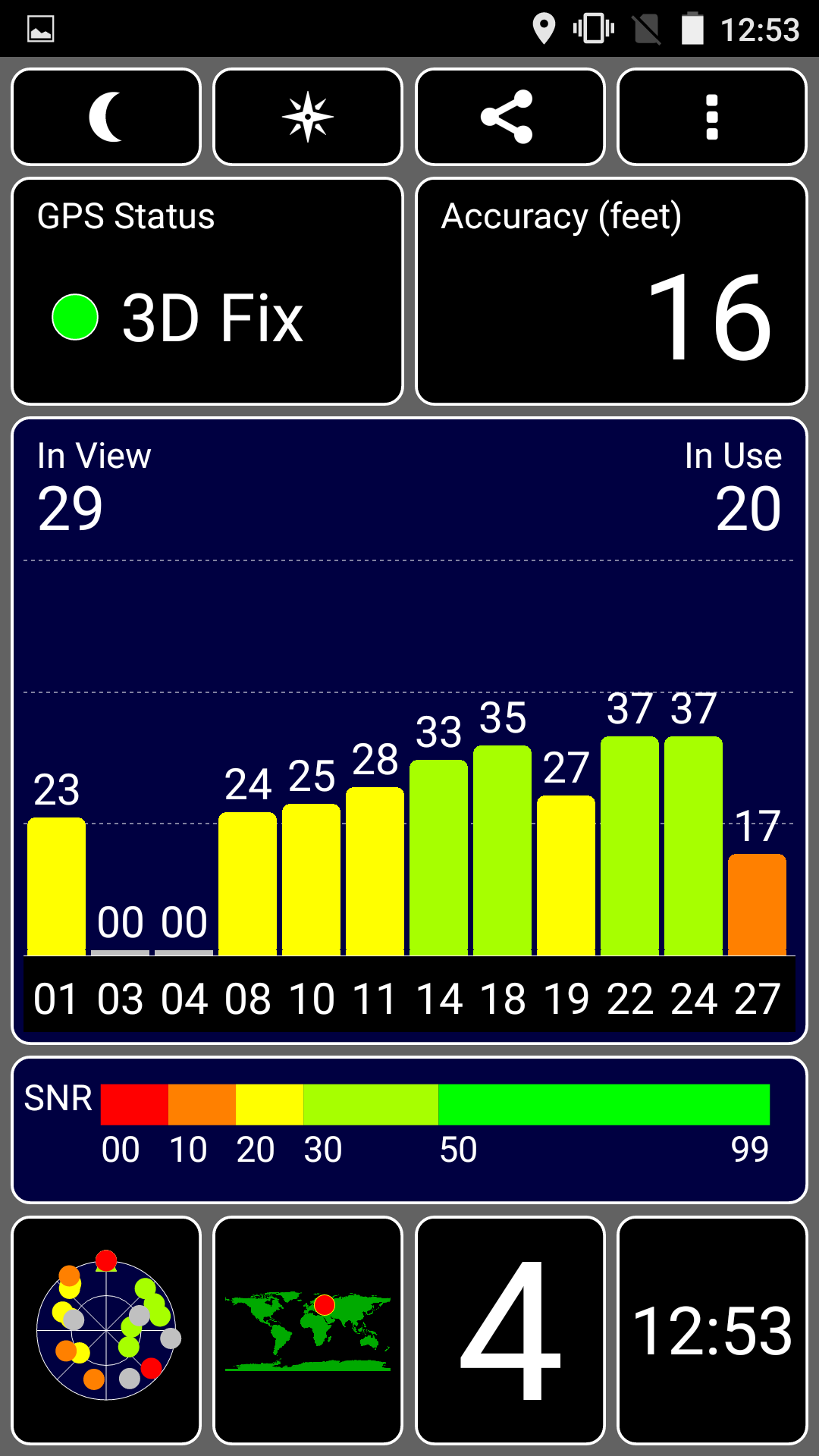Open the compass view
The height and width of the screenshot is (1456, 819).
click(308, 117)
